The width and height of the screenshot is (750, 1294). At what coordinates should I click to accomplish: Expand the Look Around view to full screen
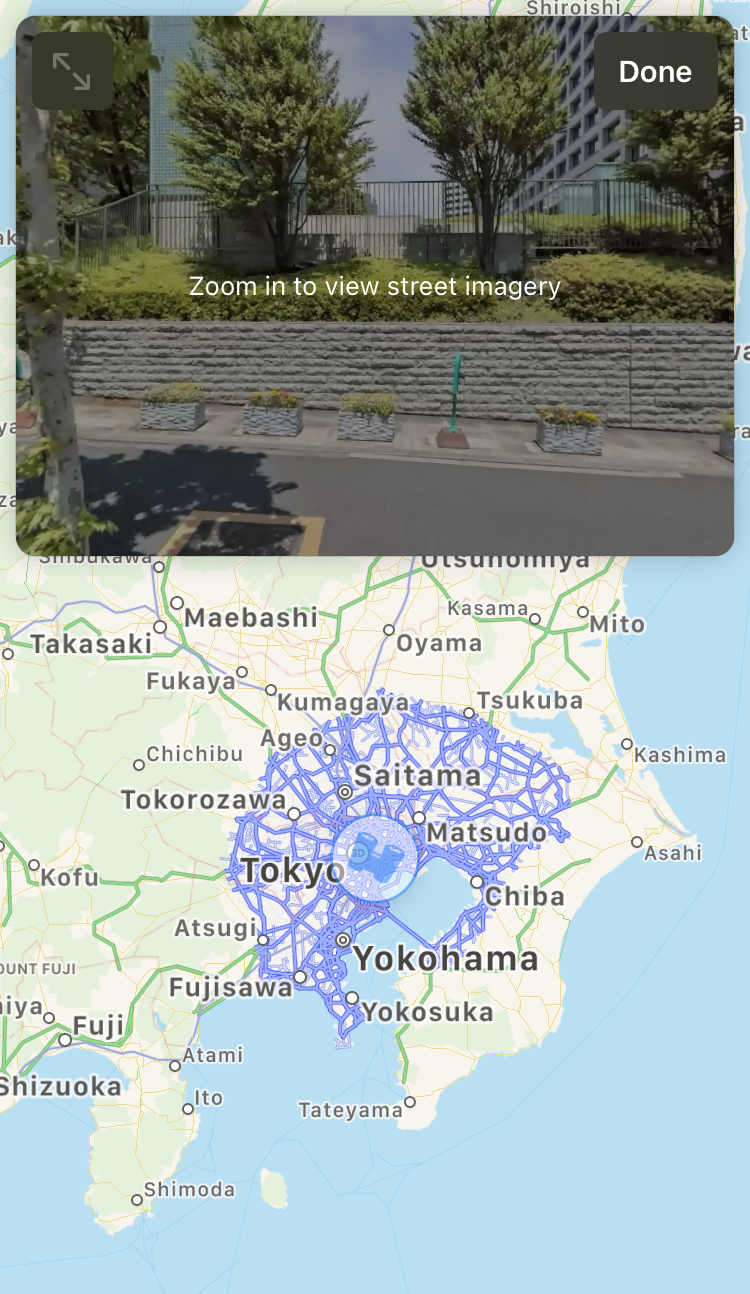pos(72,71)
